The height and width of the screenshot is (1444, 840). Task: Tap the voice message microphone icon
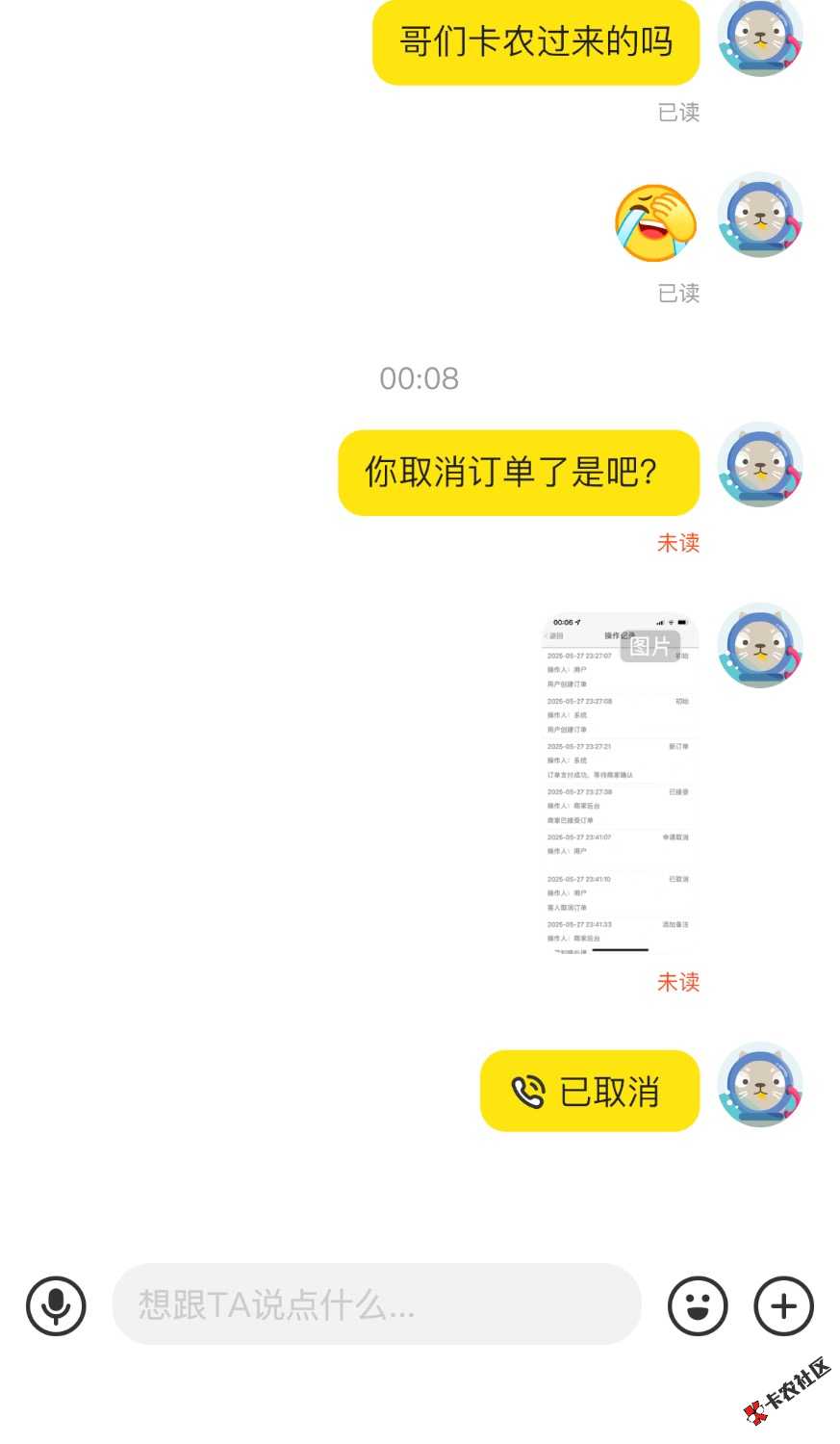[x=56, y=1305]
